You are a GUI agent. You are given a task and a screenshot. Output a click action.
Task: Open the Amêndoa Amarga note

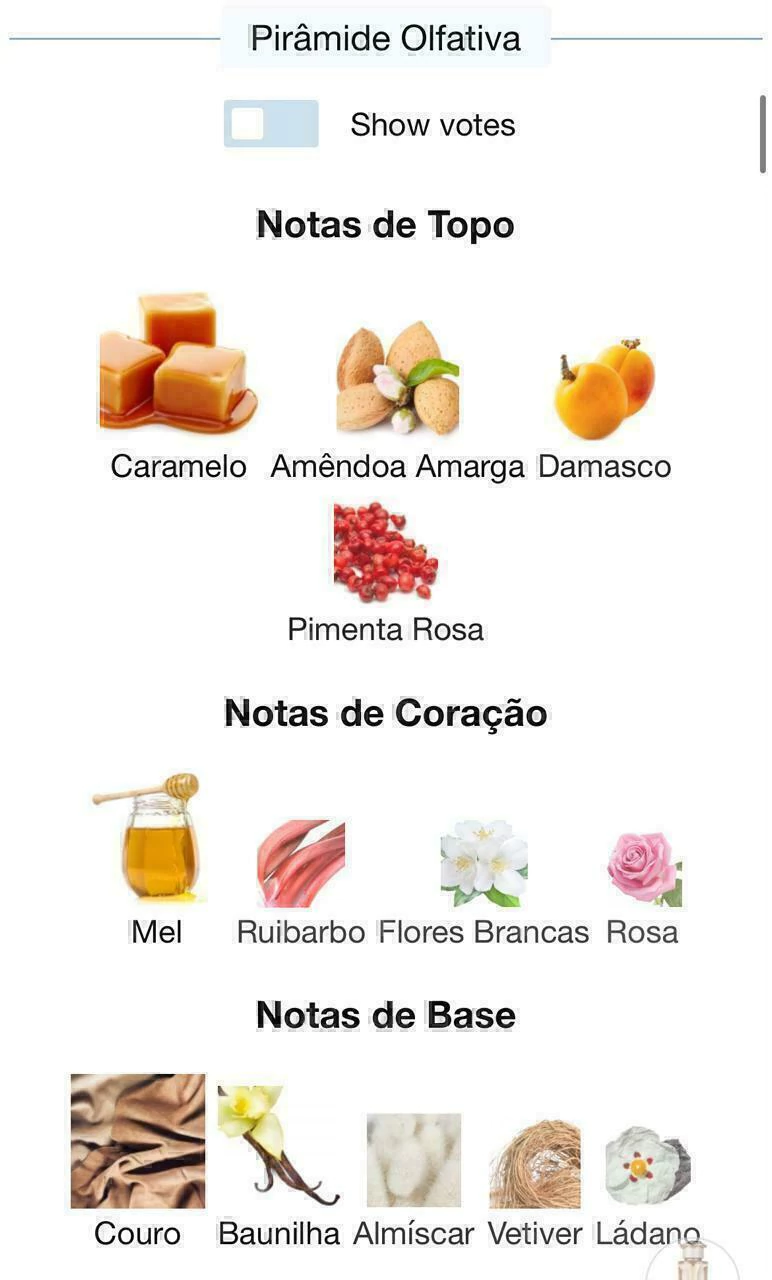coord(397,378)
